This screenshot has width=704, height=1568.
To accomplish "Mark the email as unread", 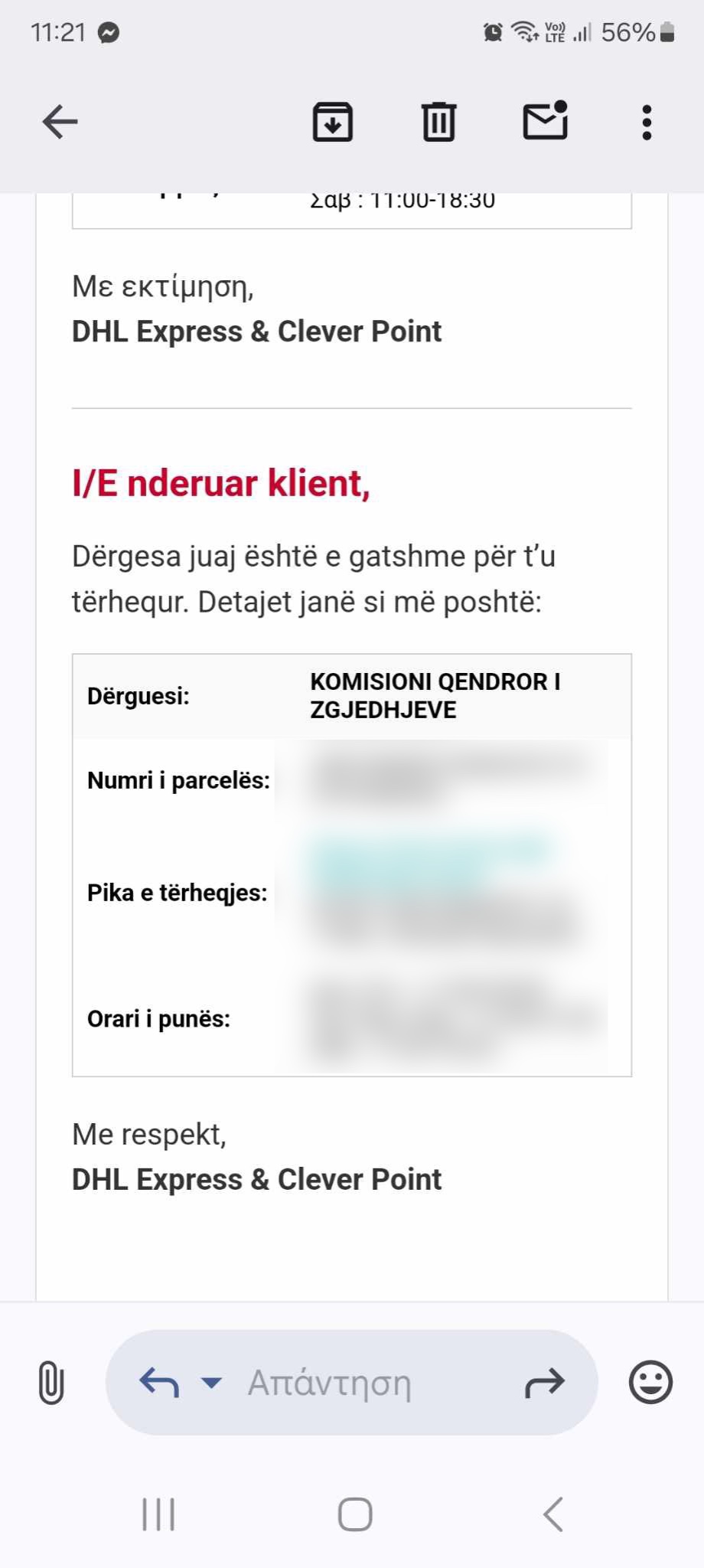I will pos(546,121).
